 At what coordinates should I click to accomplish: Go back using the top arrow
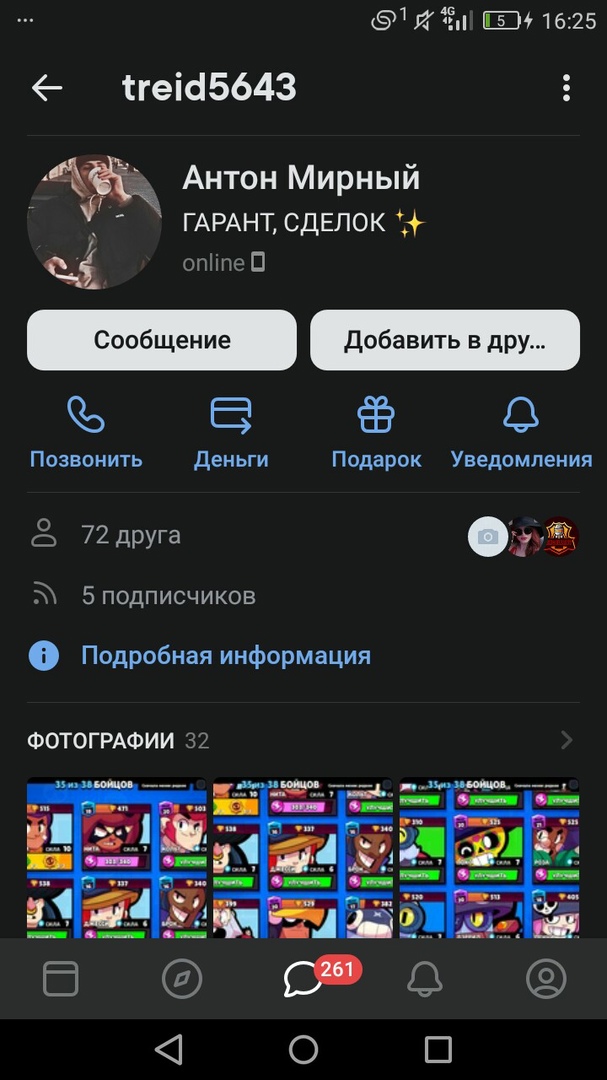[47, 88]
